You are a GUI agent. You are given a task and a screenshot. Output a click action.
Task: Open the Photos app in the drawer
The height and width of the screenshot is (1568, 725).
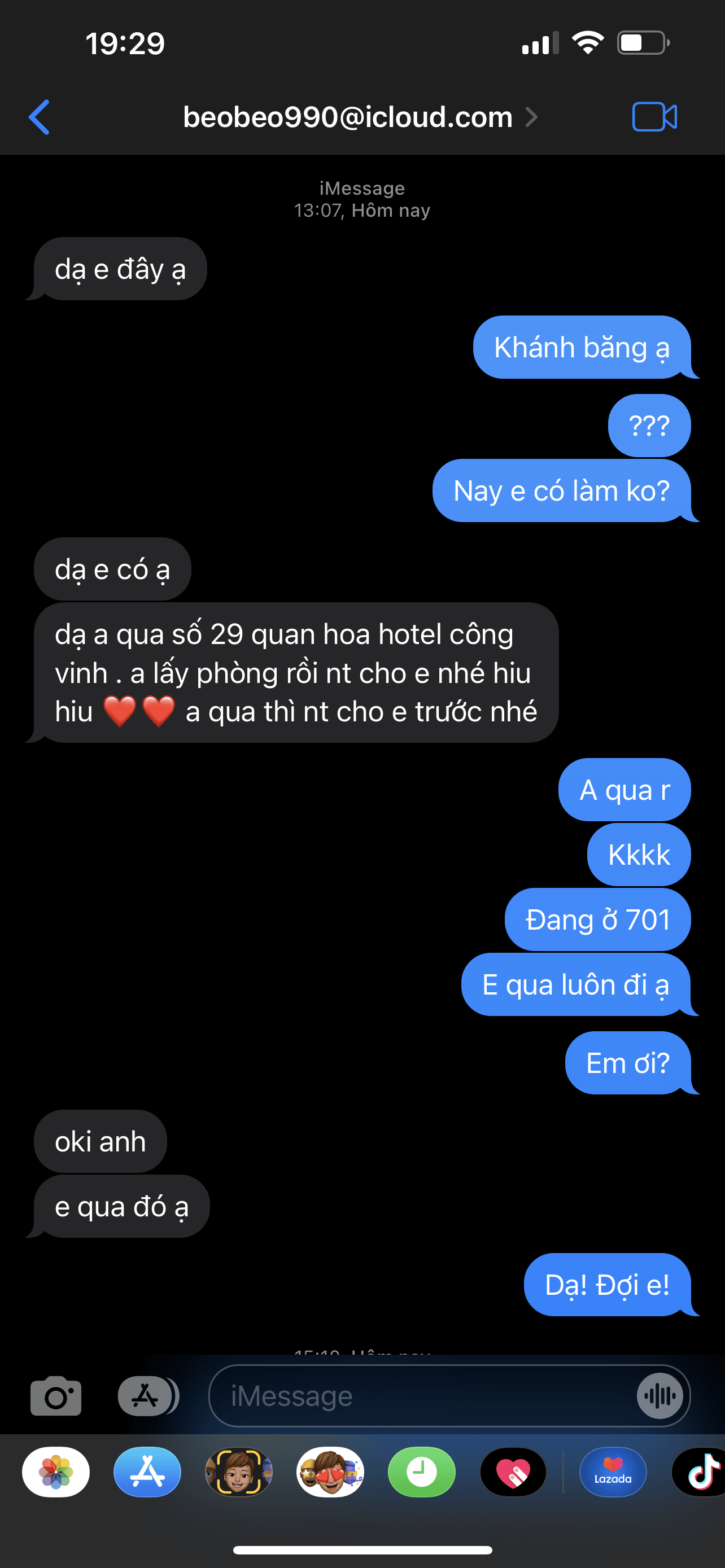tap(56, 1472)
